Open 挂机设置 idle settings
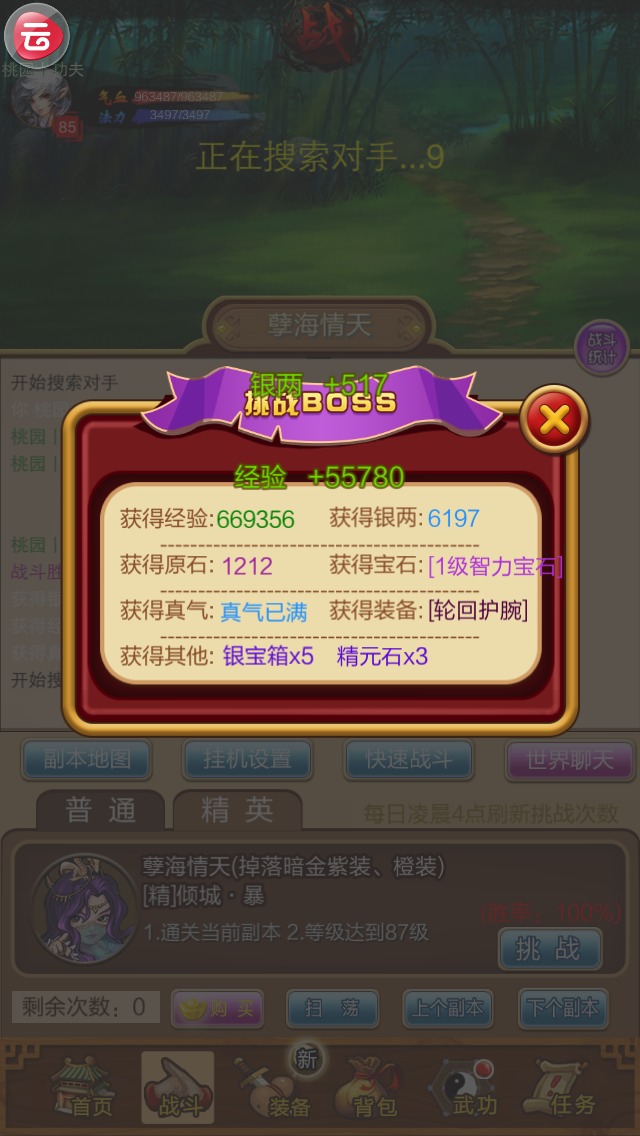Image resolution: width=640 pixels, height=1136 pixels. click(x=247, y=760)
